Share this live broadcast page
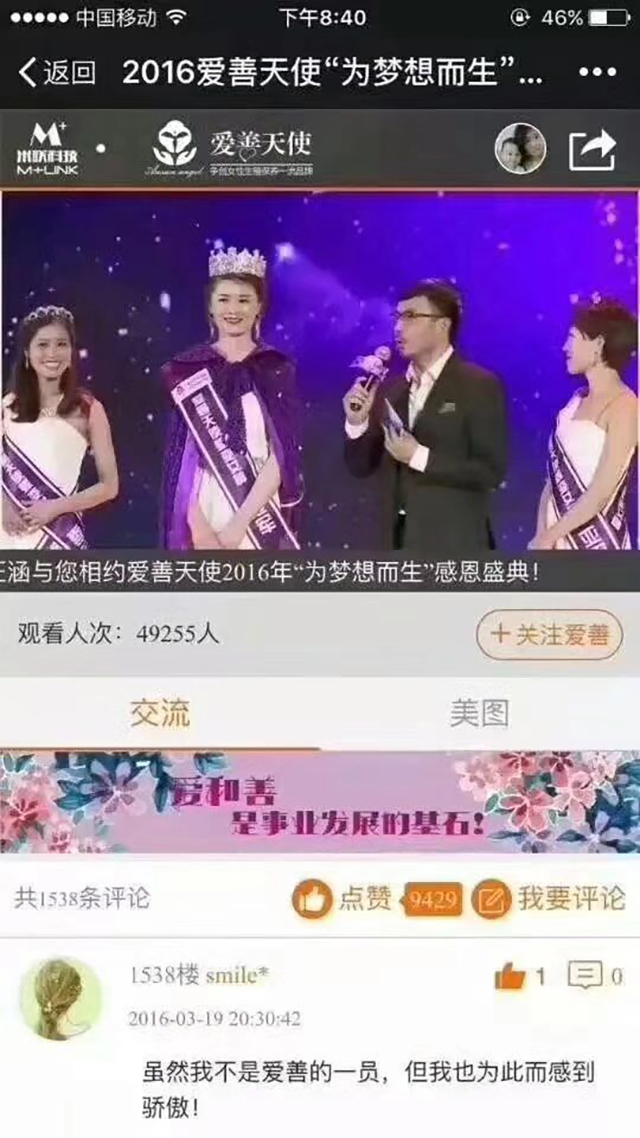 tap(591, 150)
